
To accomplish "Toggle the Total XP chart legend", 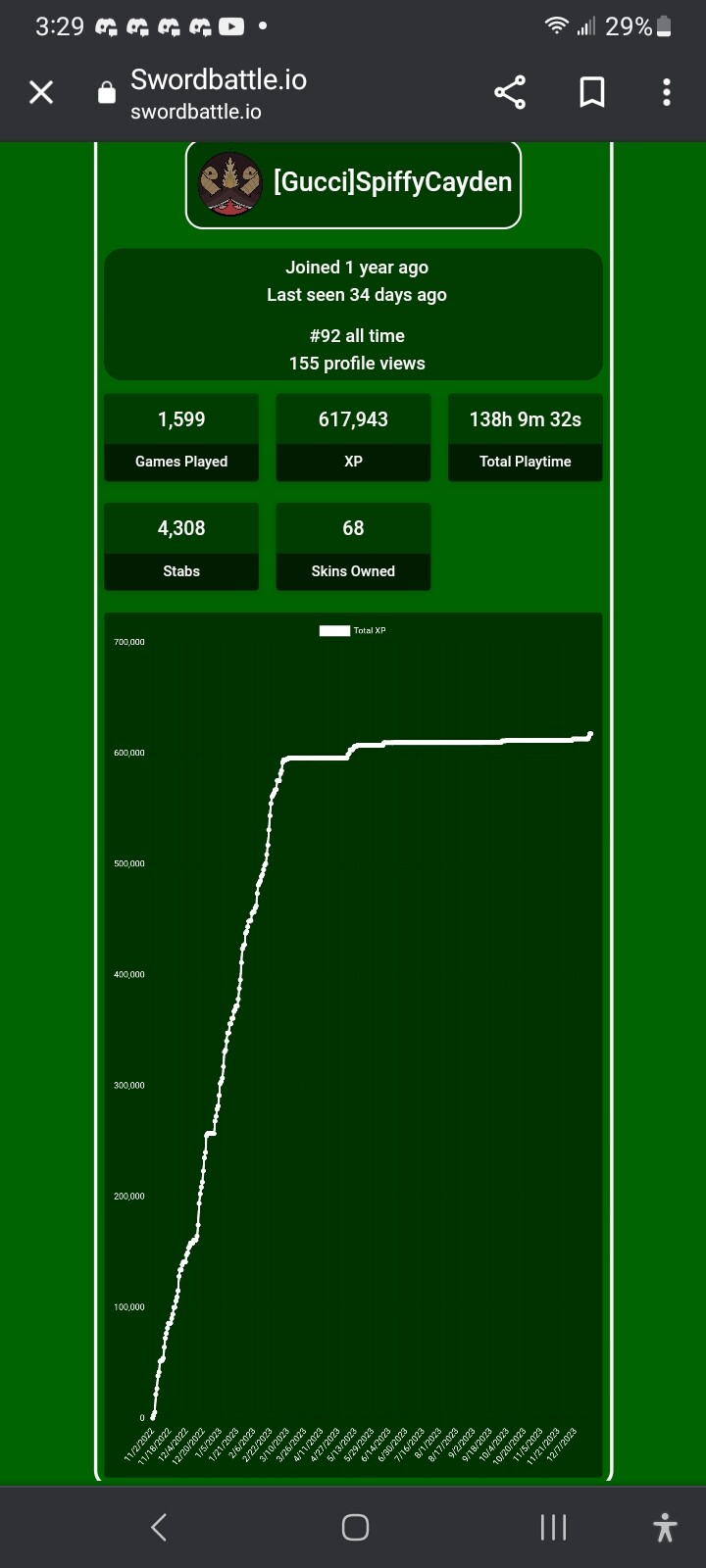I will [353, 630].
